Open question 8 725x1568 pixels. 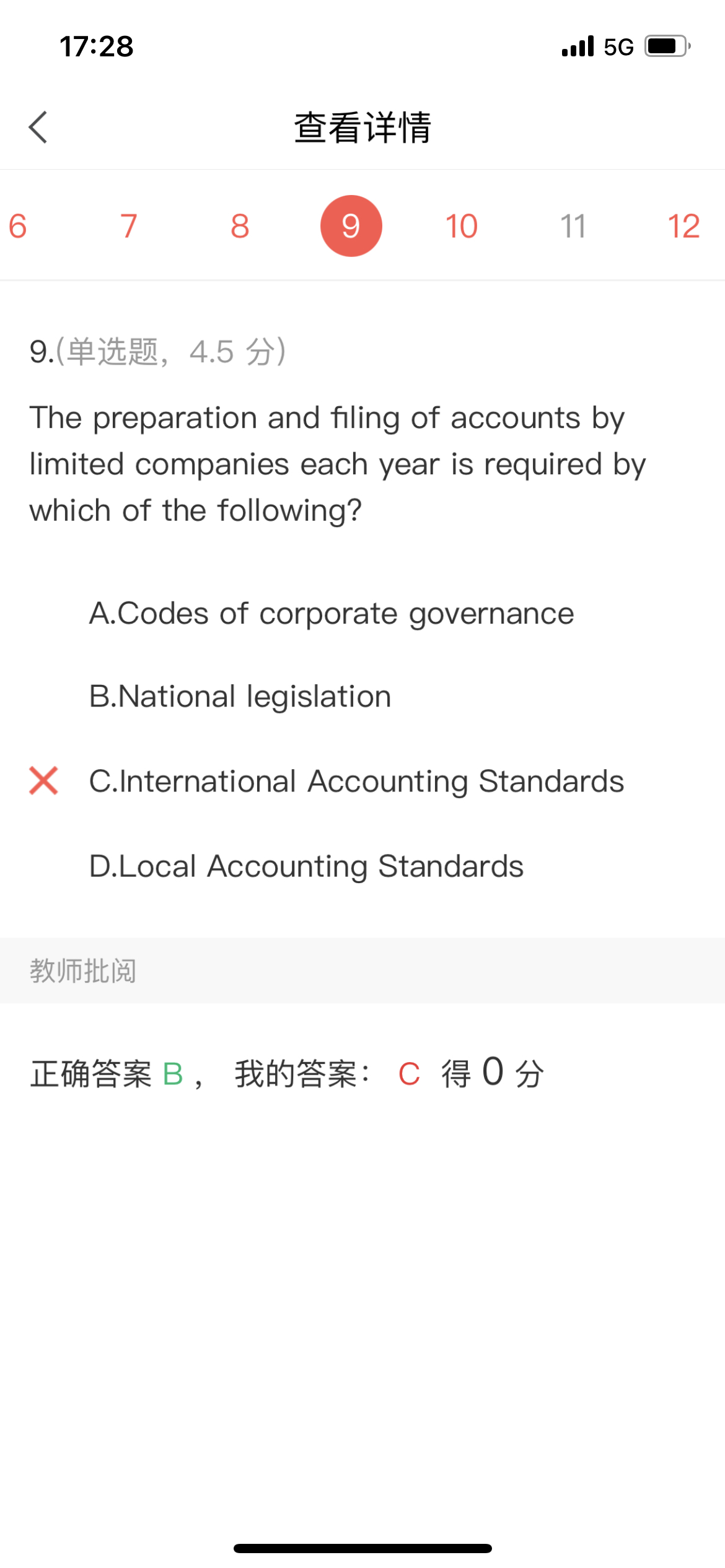click(x=240, y=226)
